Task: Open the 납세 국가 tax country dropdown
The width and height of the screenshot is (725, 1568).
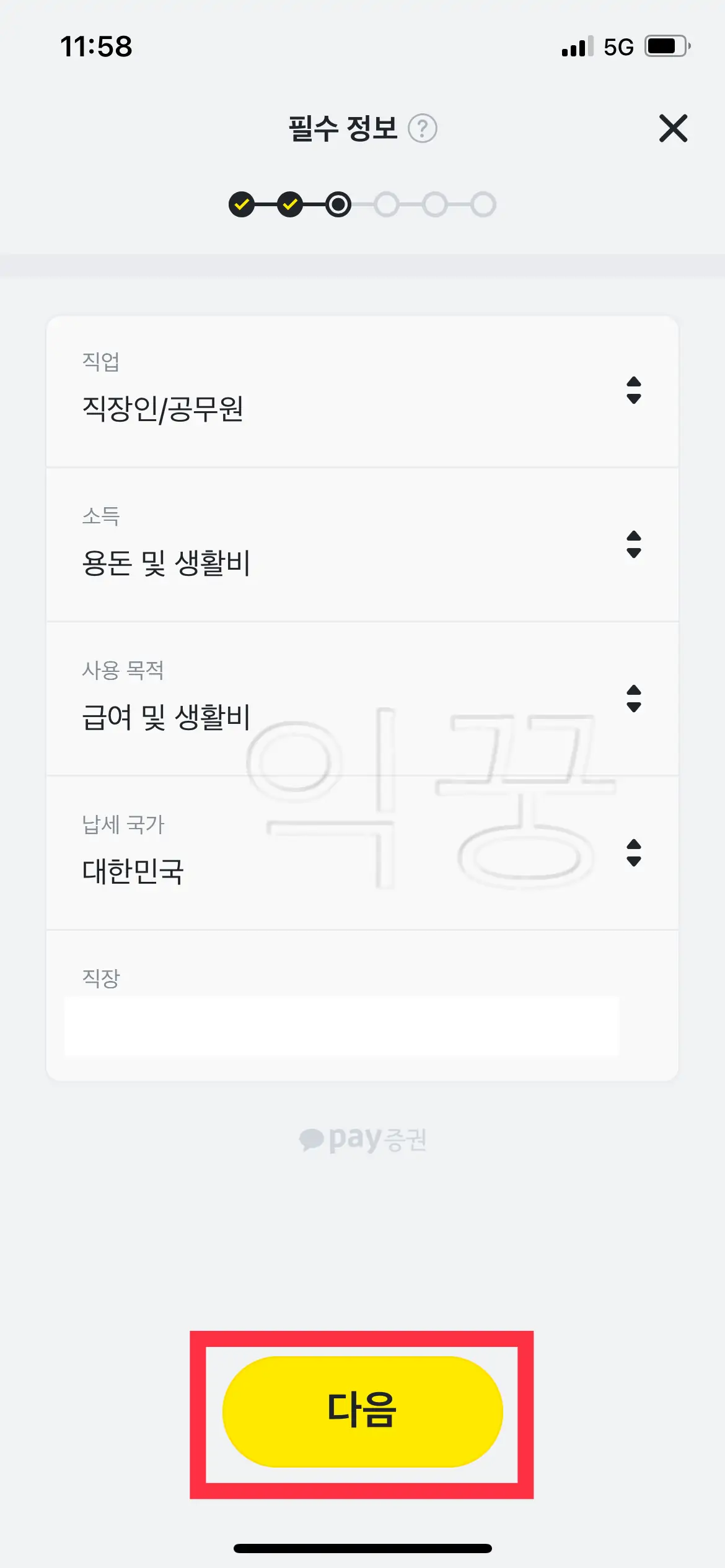Action: click(x=634, y=853)
